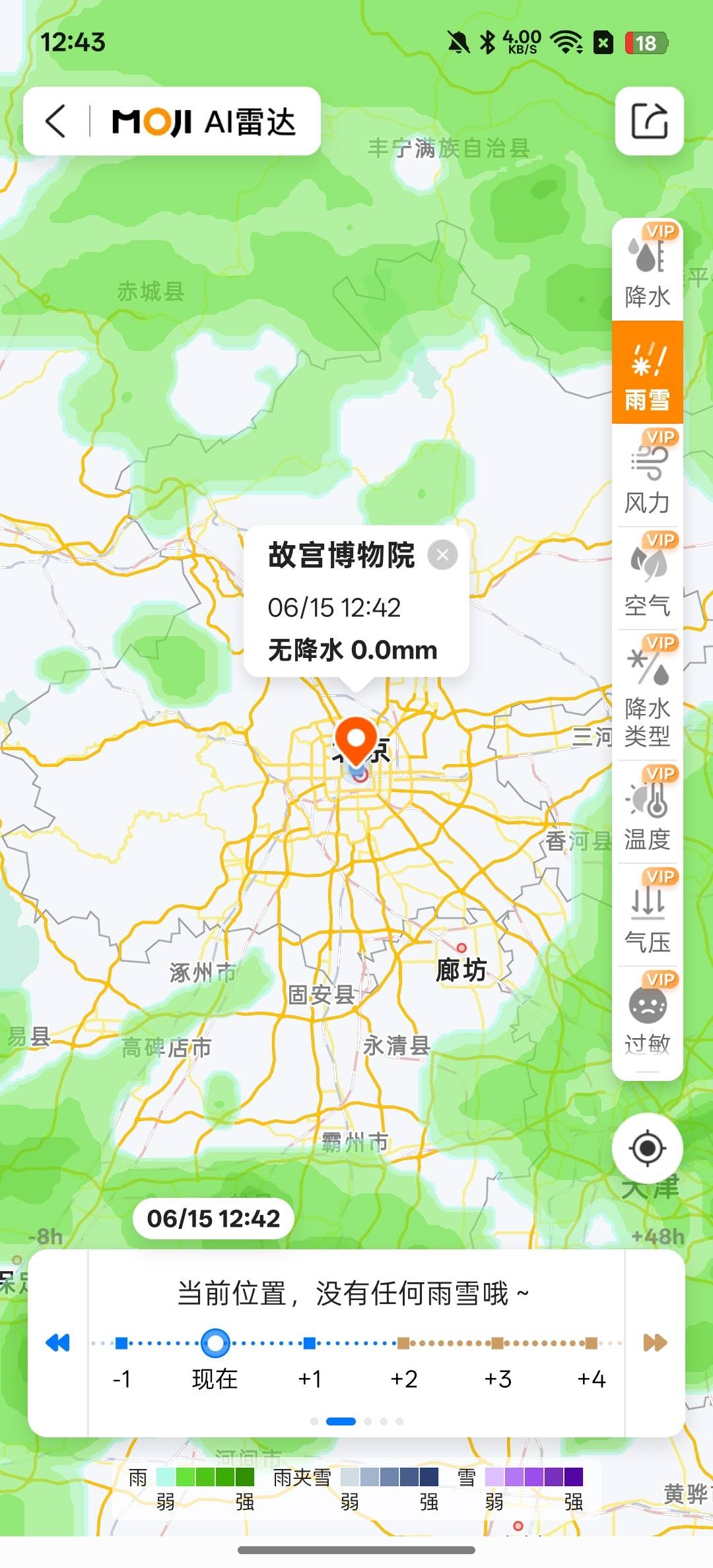Rewind the radar timeline
Screen dimensions: 713x1568
57,1342
